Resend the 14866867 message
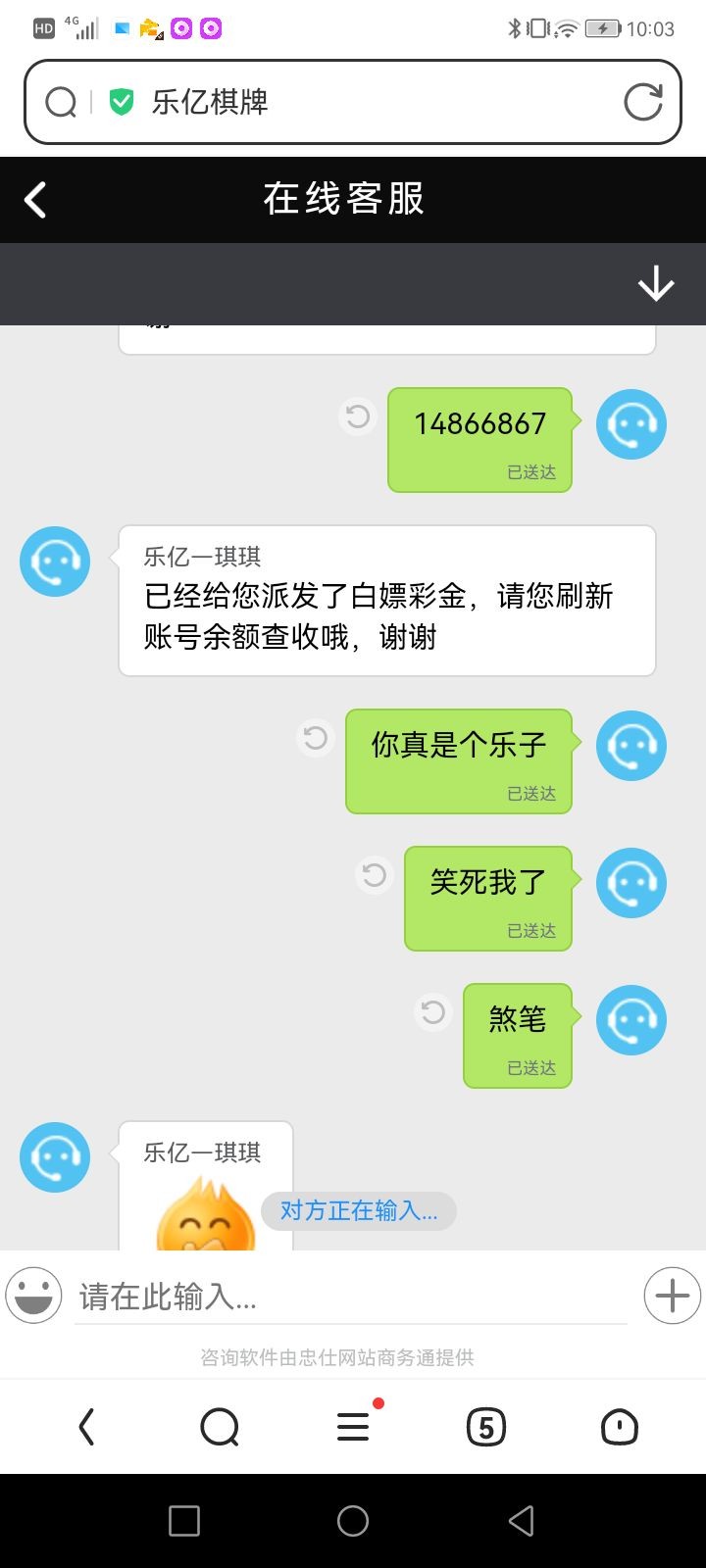This screenshot has width=706, height=1568. coord(358,416)
